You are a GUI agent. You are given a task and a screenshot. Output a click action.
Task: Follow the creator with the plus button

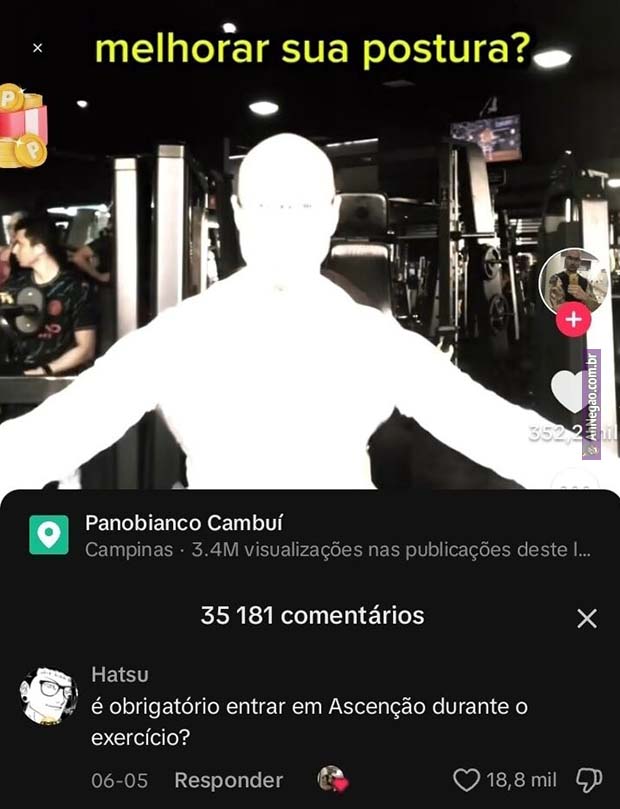tap(574, 321)
